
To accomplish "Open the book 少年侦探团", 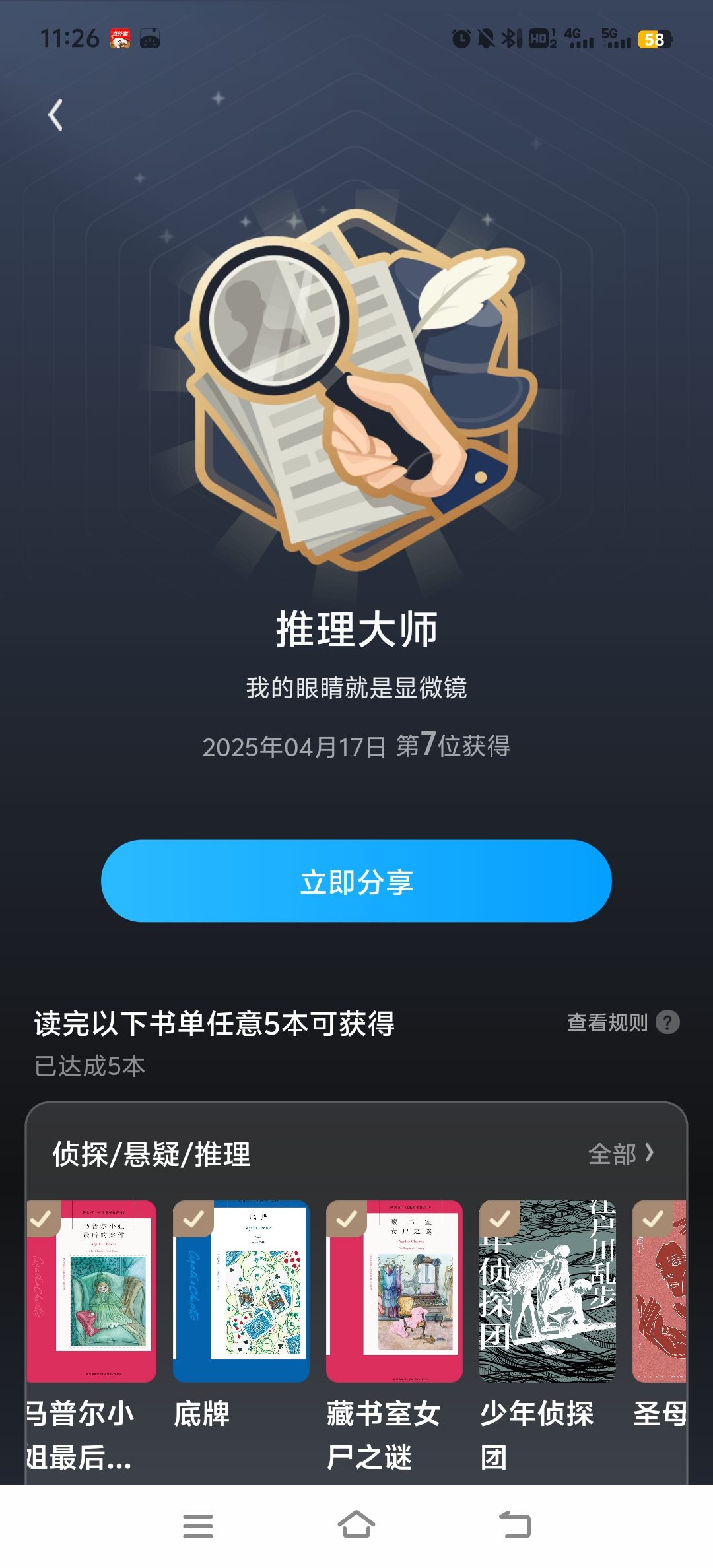I will (x=547, y=1291).
